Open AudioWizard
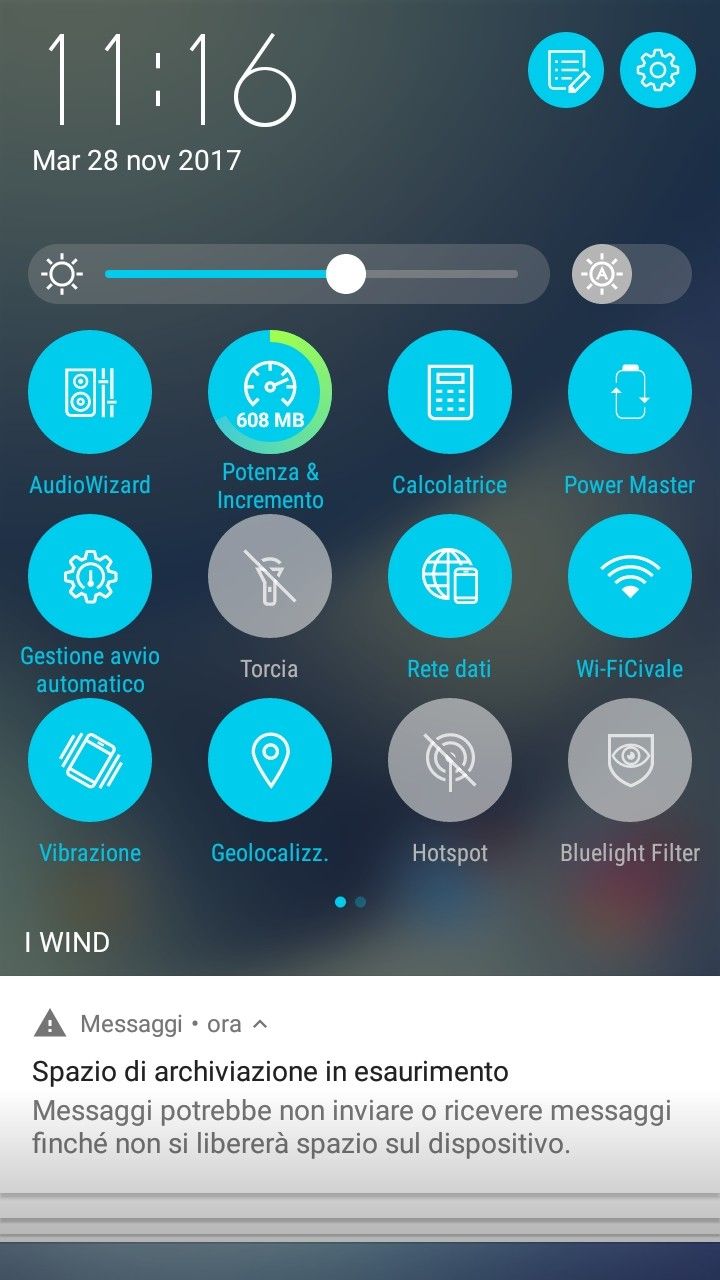The image size is (720, 1280). [90, 393]
